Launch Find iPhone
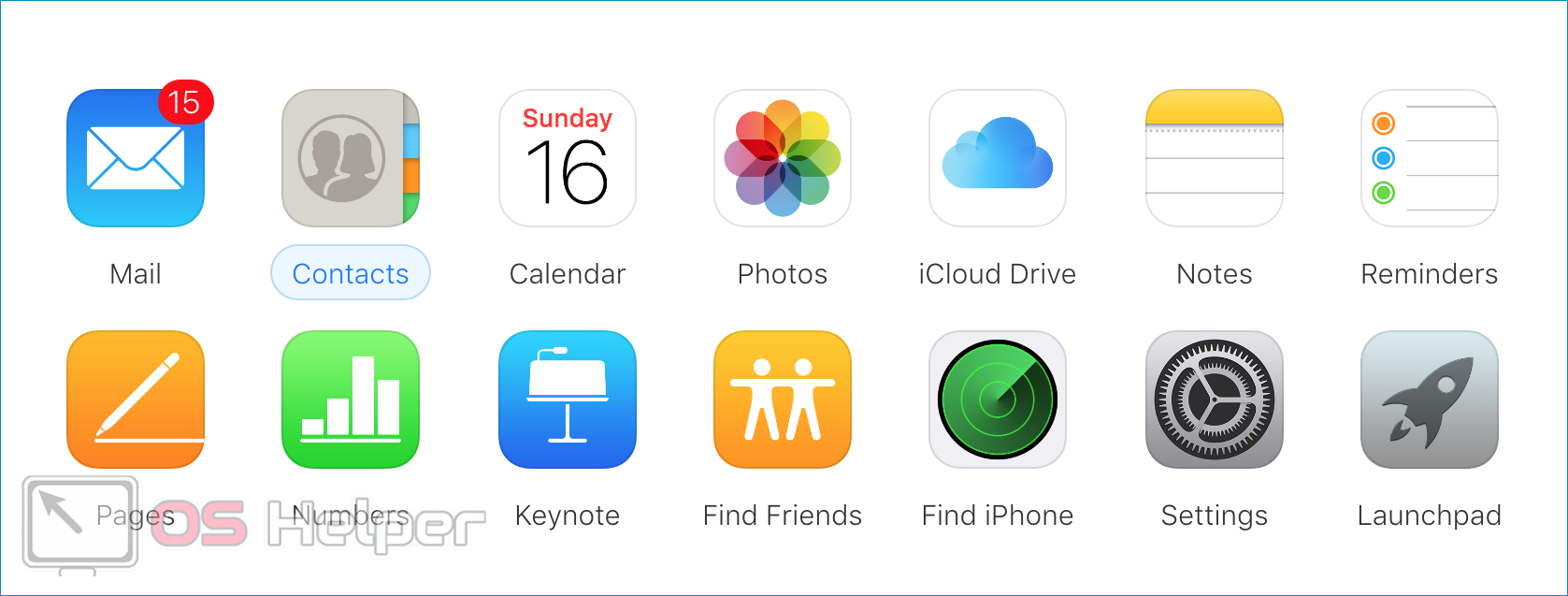The height and width of the screenshot is (596, 1568). click(x=998, y=400)
